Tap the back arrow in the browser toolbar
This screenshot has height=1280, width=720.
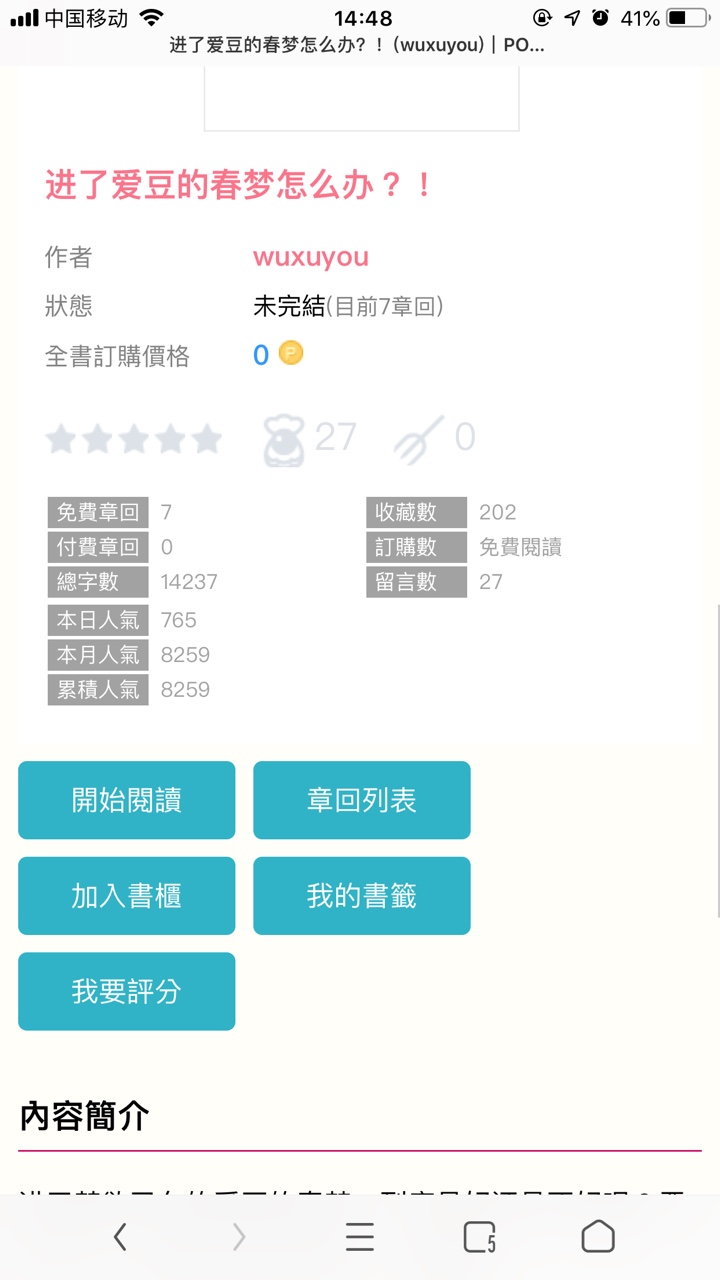(120, 1237)
